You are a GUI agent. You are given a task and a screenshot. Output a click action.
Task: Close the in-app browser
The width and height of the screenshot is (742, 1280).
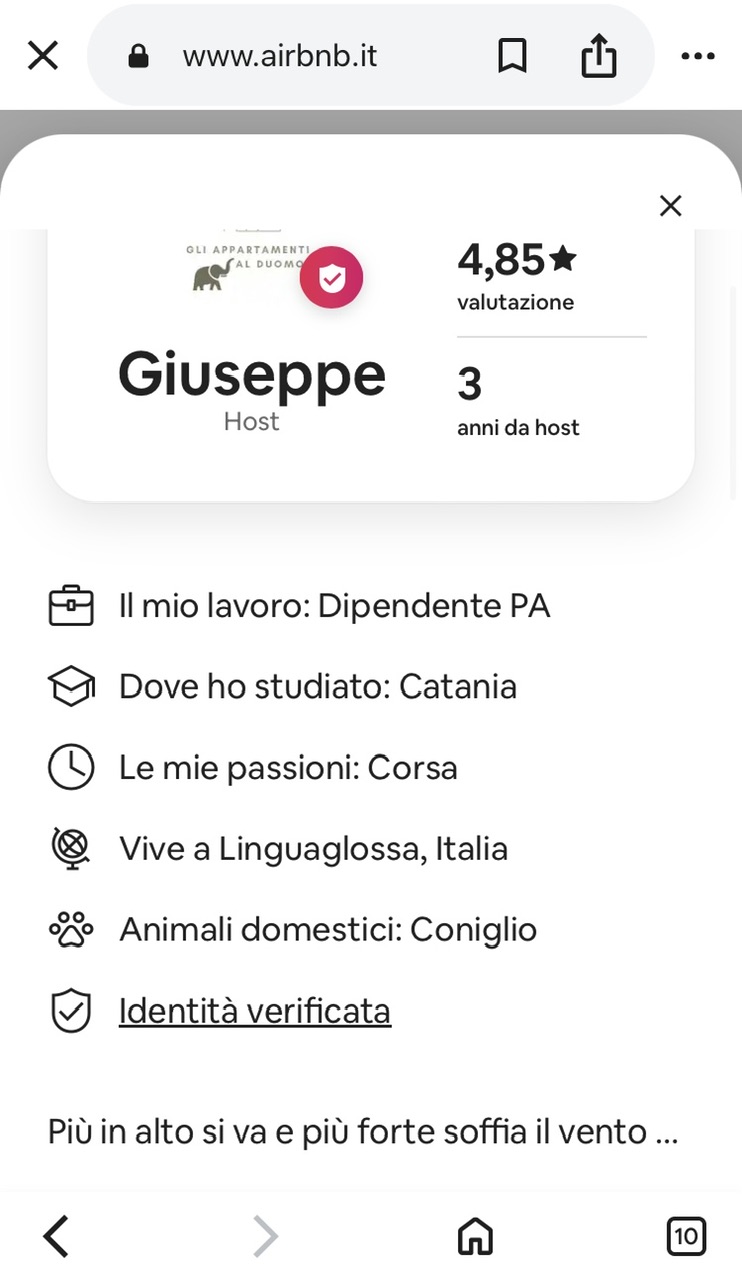tap(43, 56)
